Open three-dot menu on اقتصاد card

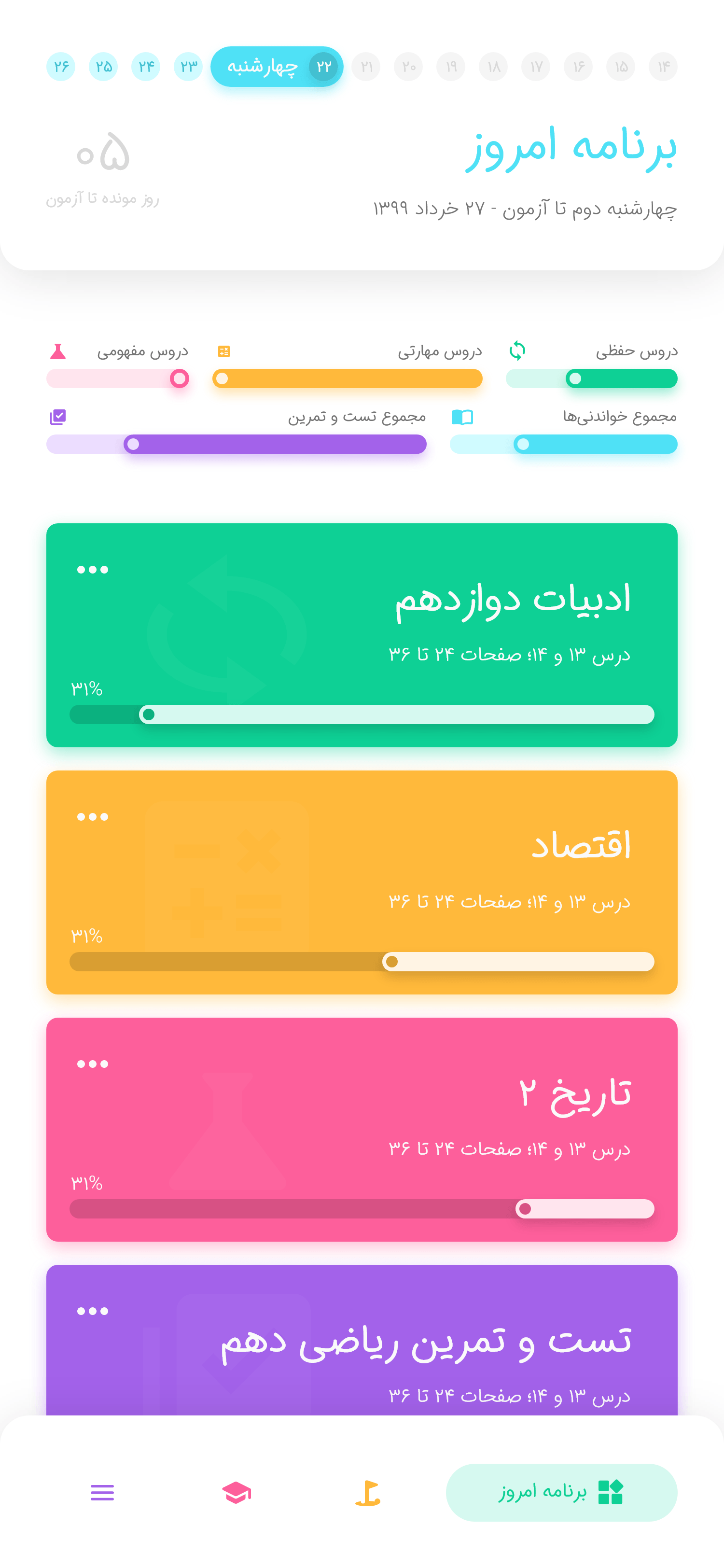(93, 817)
